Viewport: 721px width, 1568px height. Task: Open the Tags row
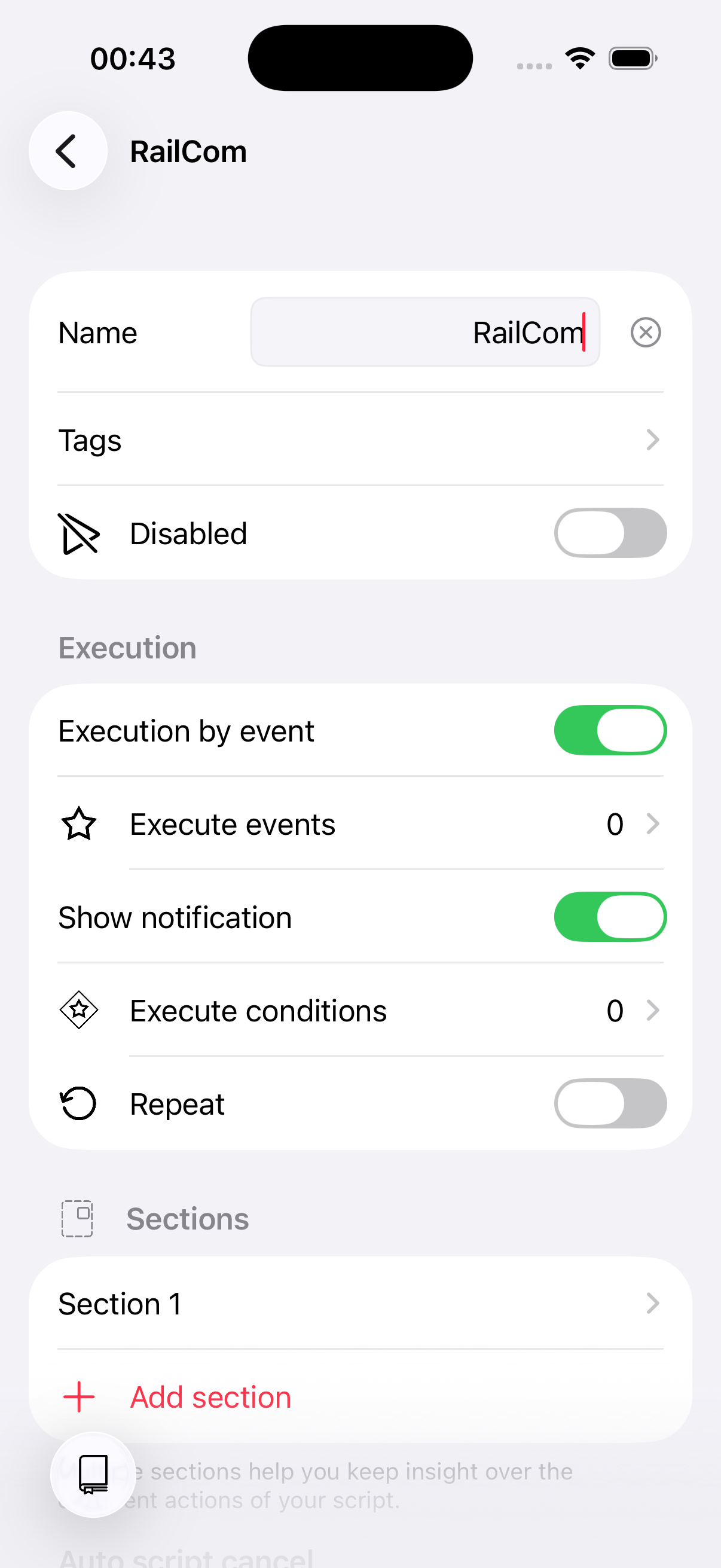click(360, 440)
